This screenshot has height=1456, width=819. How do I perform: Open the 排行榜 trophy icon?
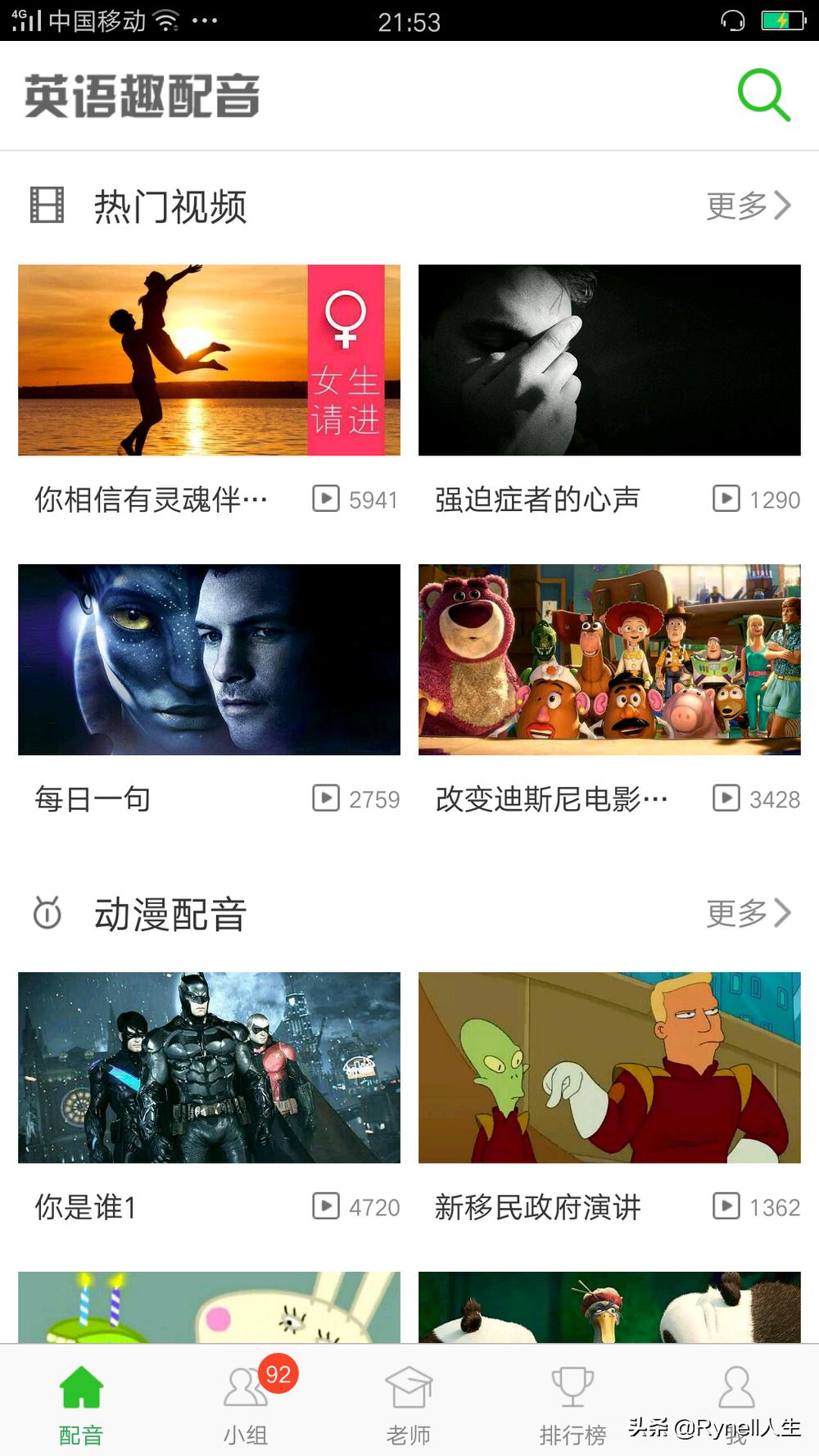click(x=573, y=1384)
